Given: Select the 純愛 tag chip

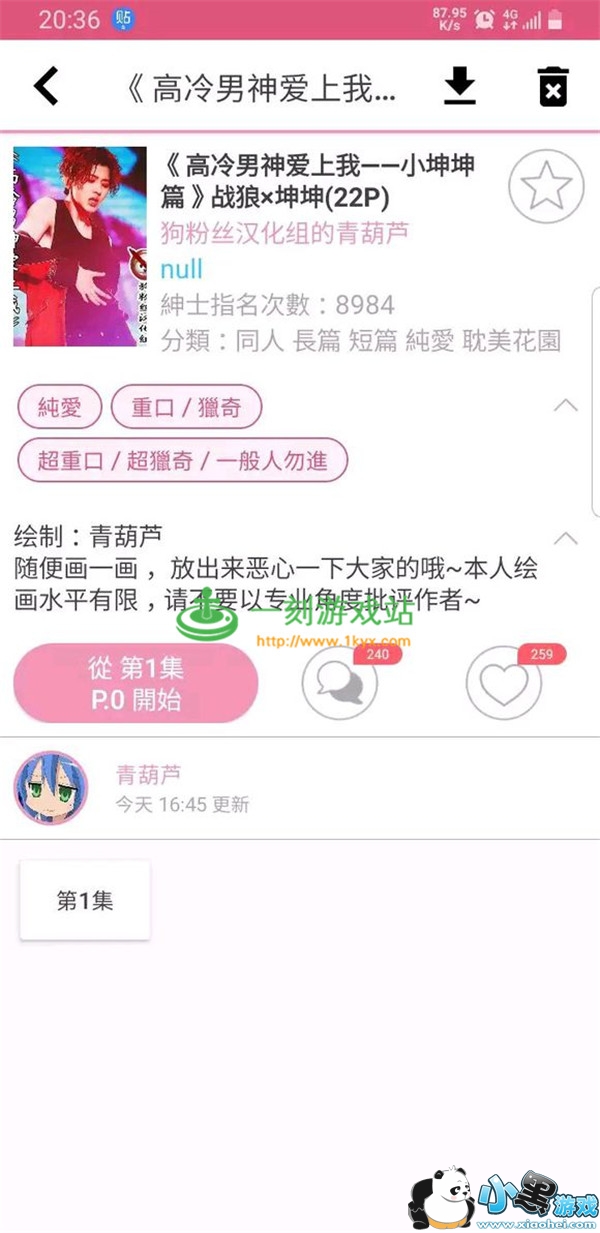Looking at the screenshot, I should click(x=60, y=408).
